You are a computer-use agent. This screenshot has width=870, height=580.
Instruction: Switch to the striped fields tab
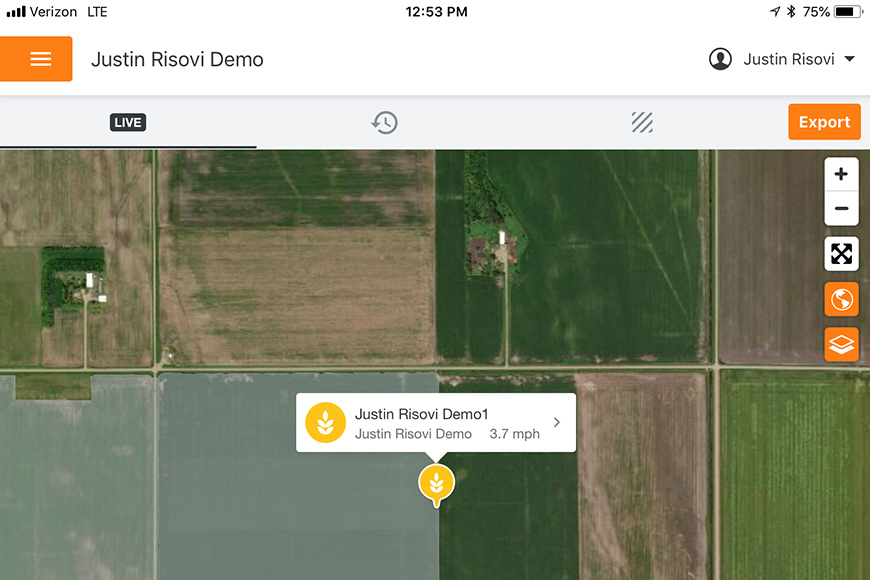click(x=642, y=123)
